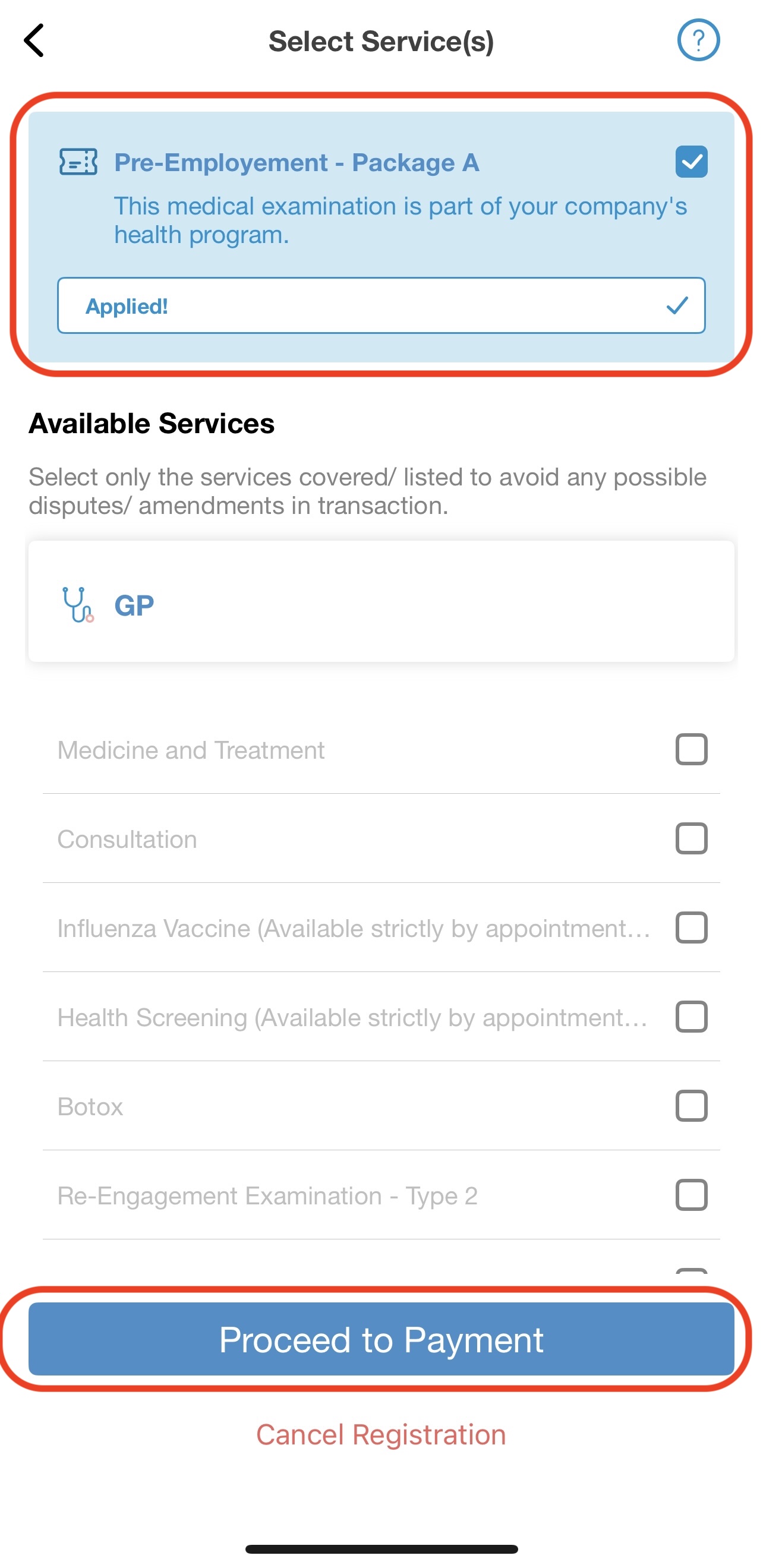Select the Botox checkbox

tap(691, 1106)
